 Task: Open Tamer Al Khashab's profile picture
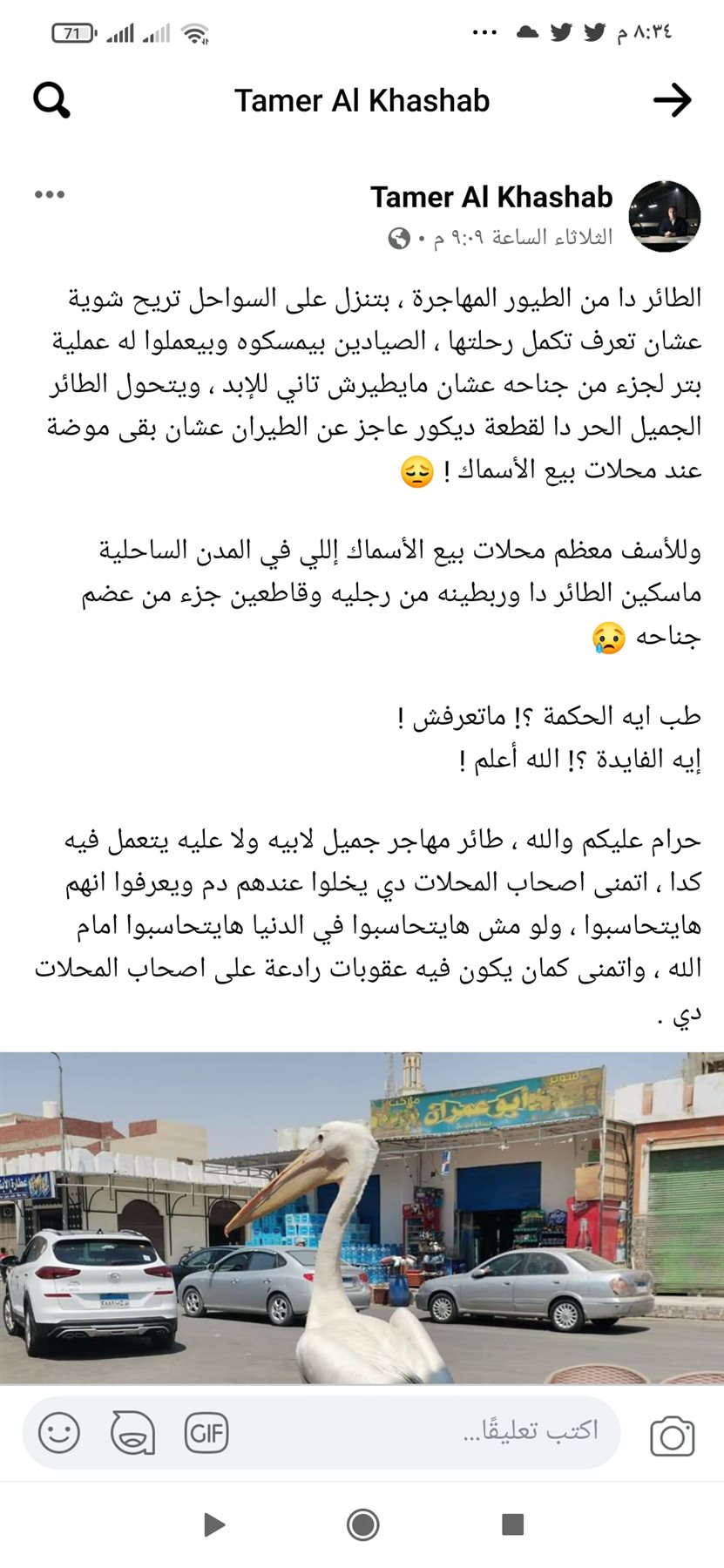coord(665,217)
